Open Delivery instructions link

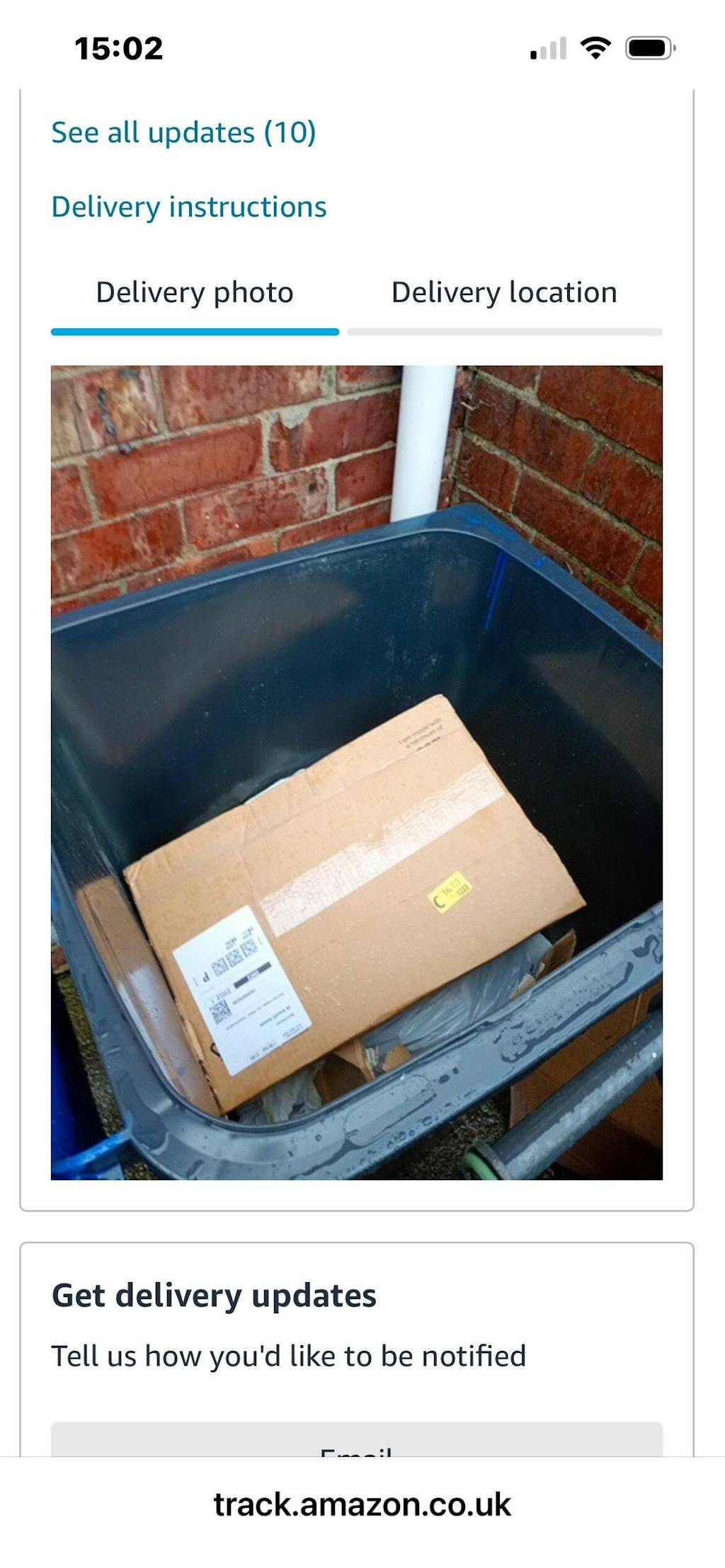click(x=189, y=207)
